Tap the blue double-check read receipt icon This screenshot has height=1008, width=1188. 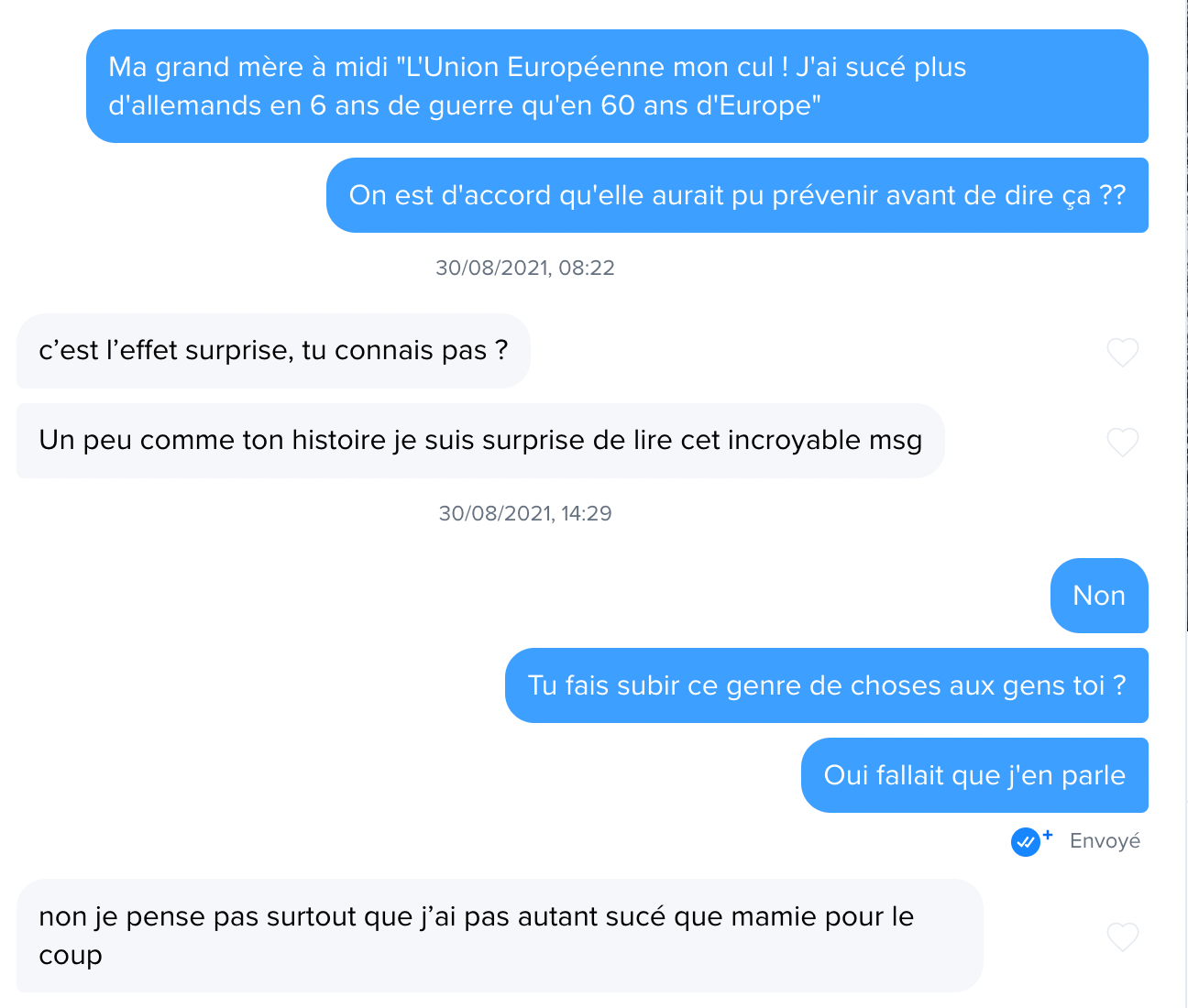tap(1026, 841)
